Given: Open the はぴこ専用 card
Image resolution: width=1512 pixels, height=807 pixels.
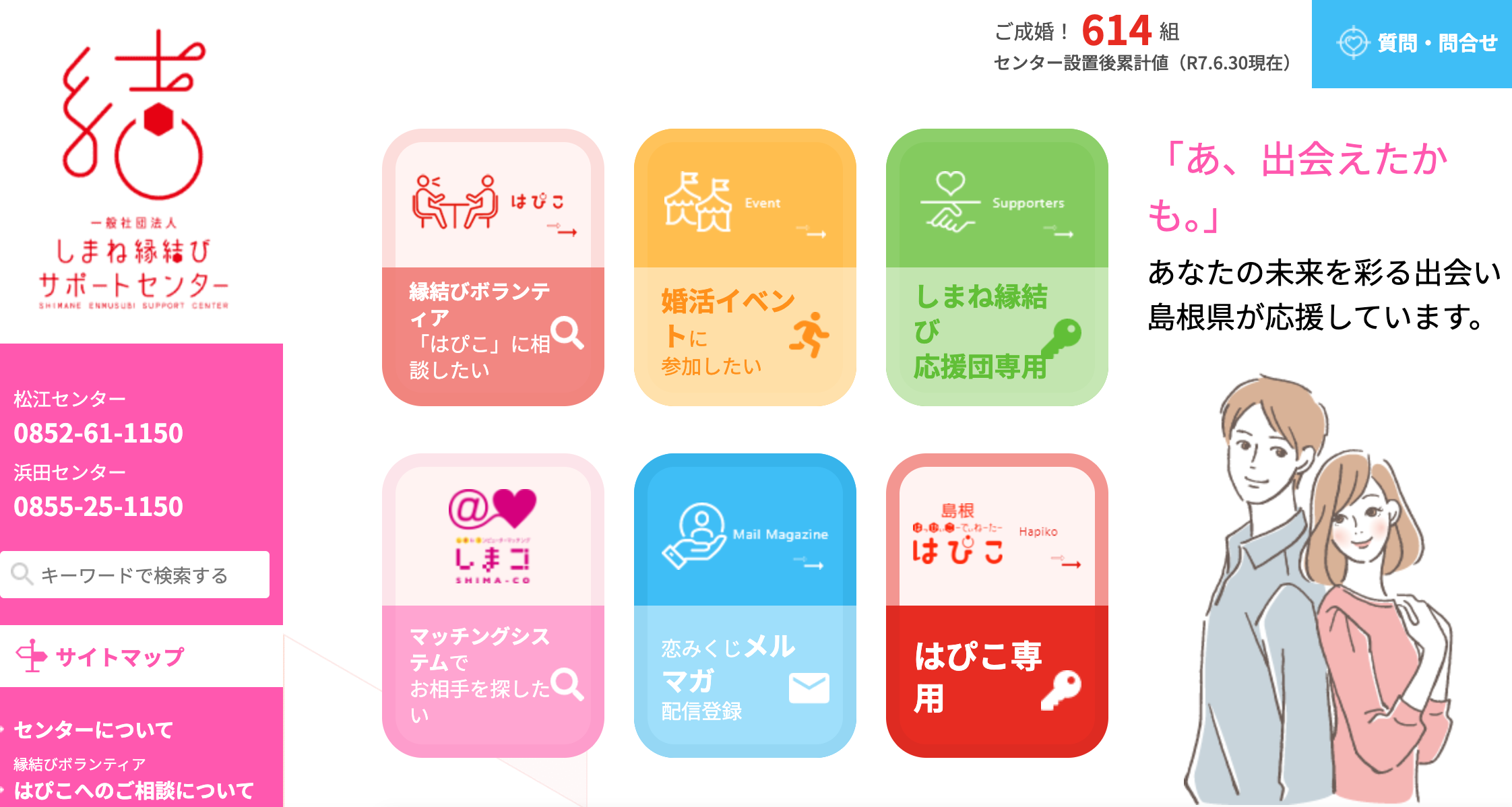Looking at the screenshot, I should click(x=997, y=605).
